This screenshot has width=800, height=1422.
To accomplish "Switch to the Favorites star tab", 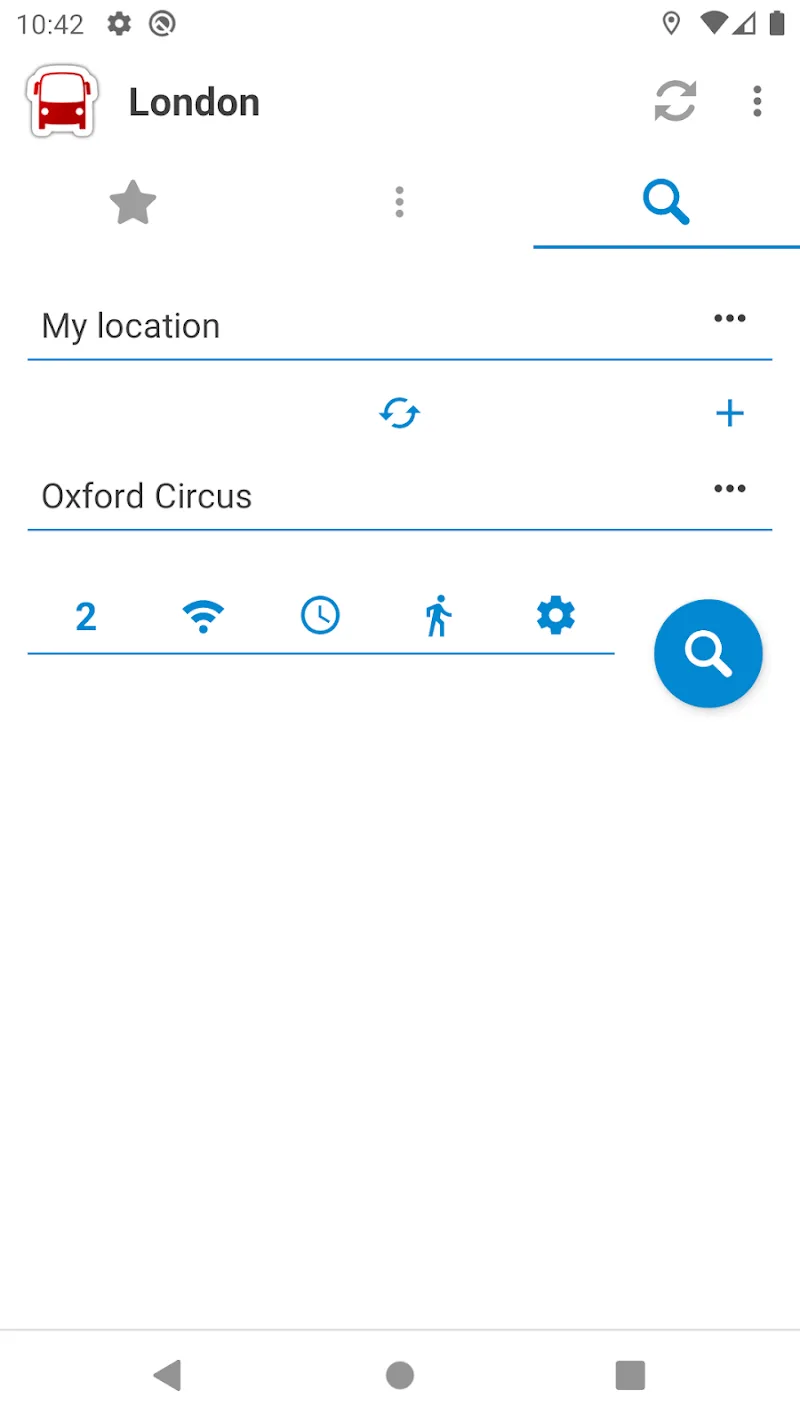I will coord(133,202).
